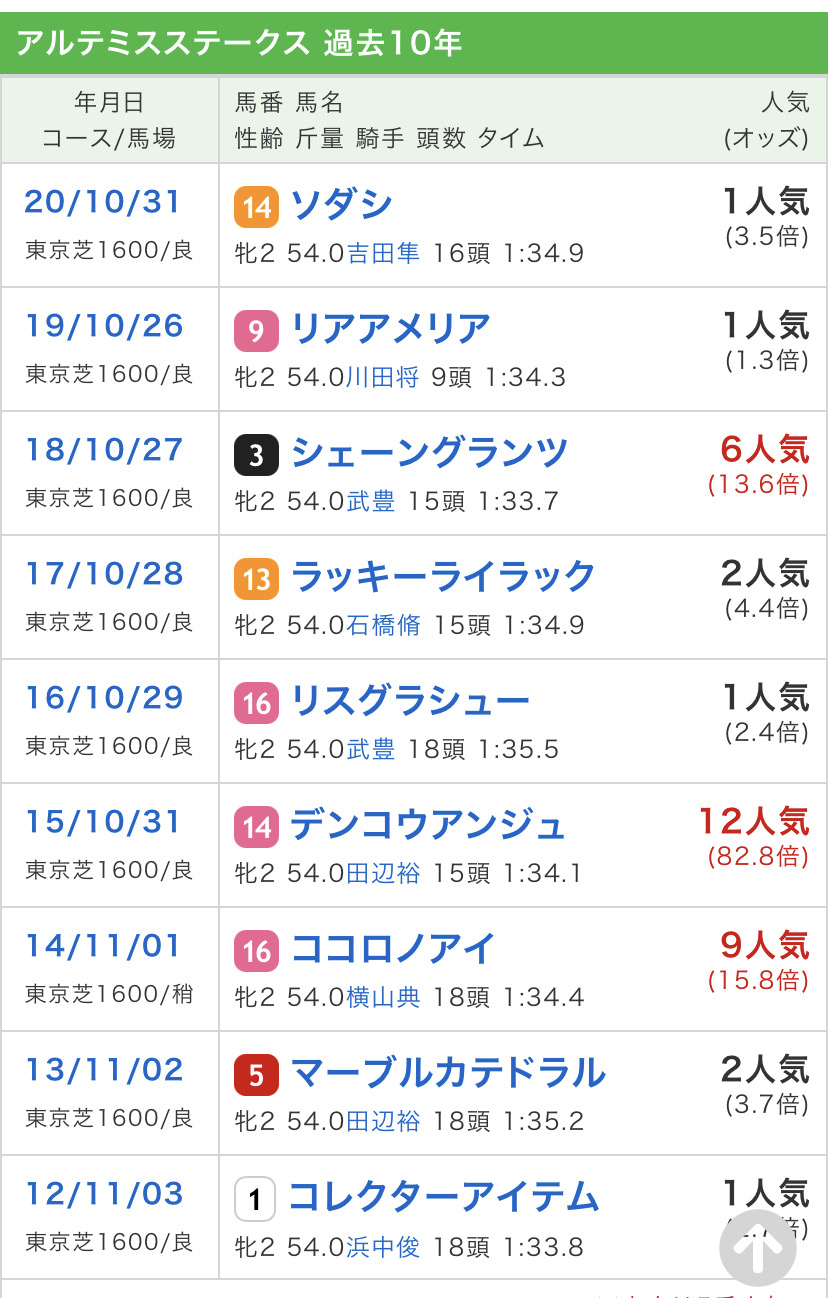
Task: Tap the scroll-to-top arrow button
Action: (x=757, y=1247)
